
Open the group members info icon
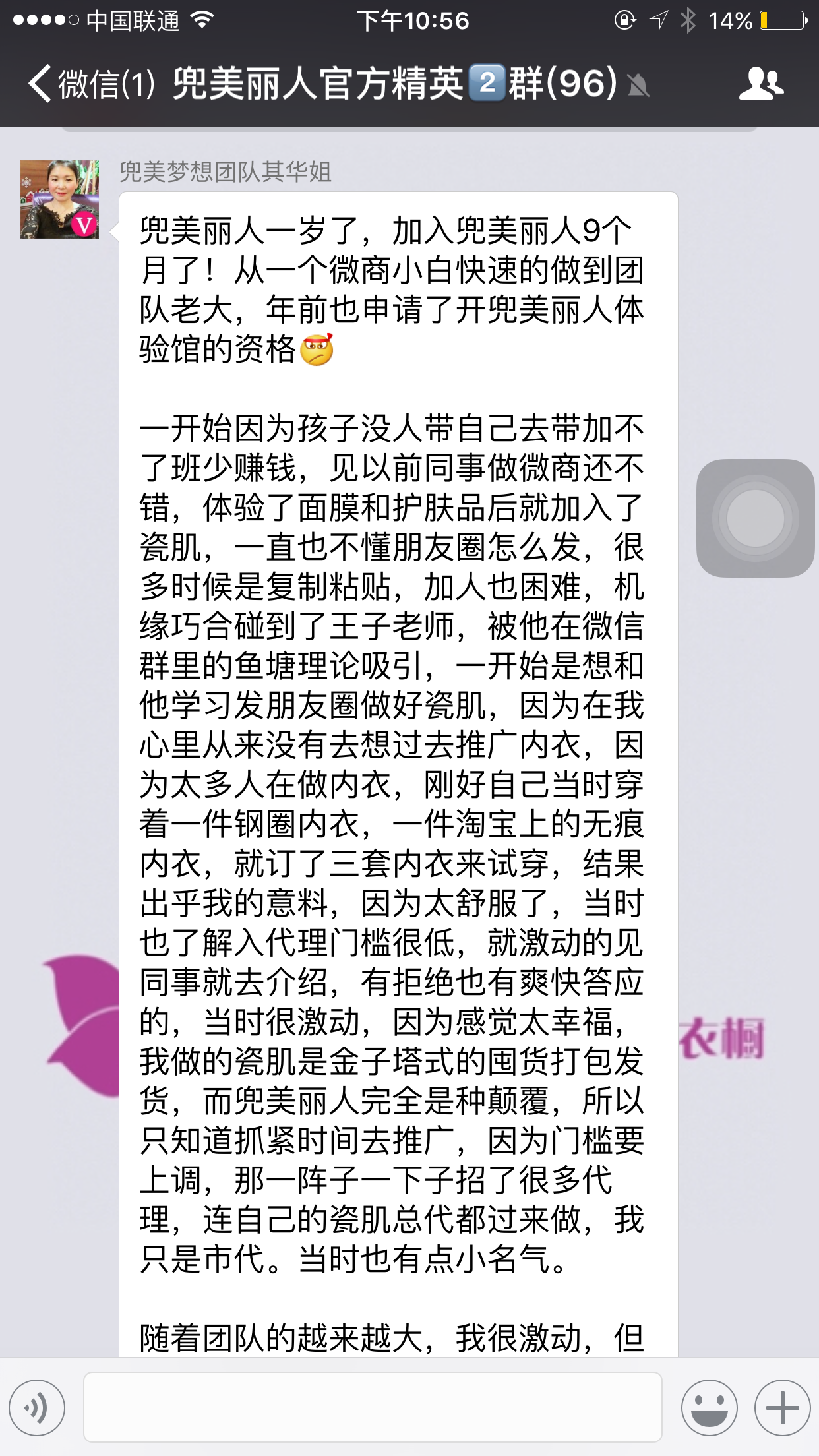coord(761,84)
